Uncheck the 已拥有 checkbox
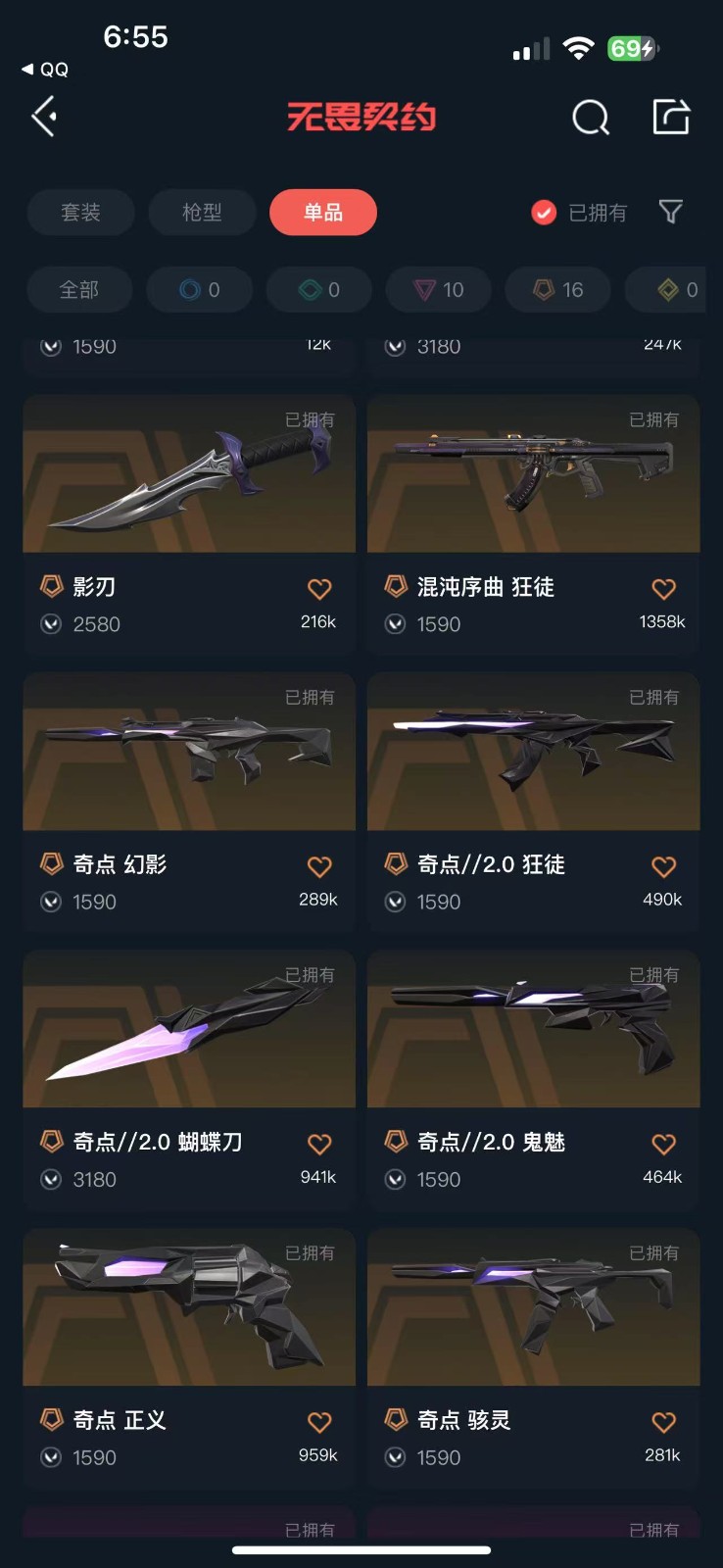 [x=544, y=213]
